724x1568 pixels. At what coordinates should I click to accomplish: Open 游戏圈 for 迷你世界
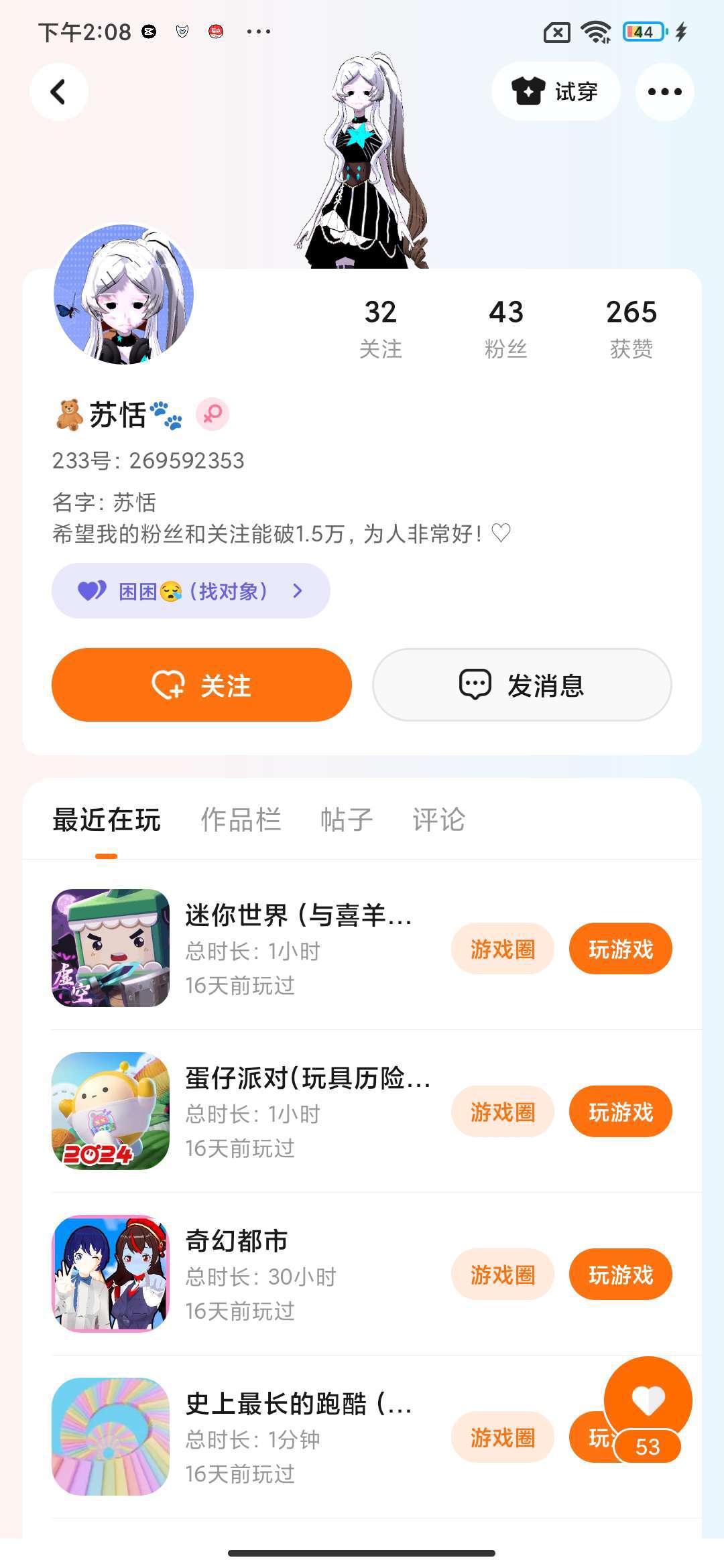[x=502, y=949]
